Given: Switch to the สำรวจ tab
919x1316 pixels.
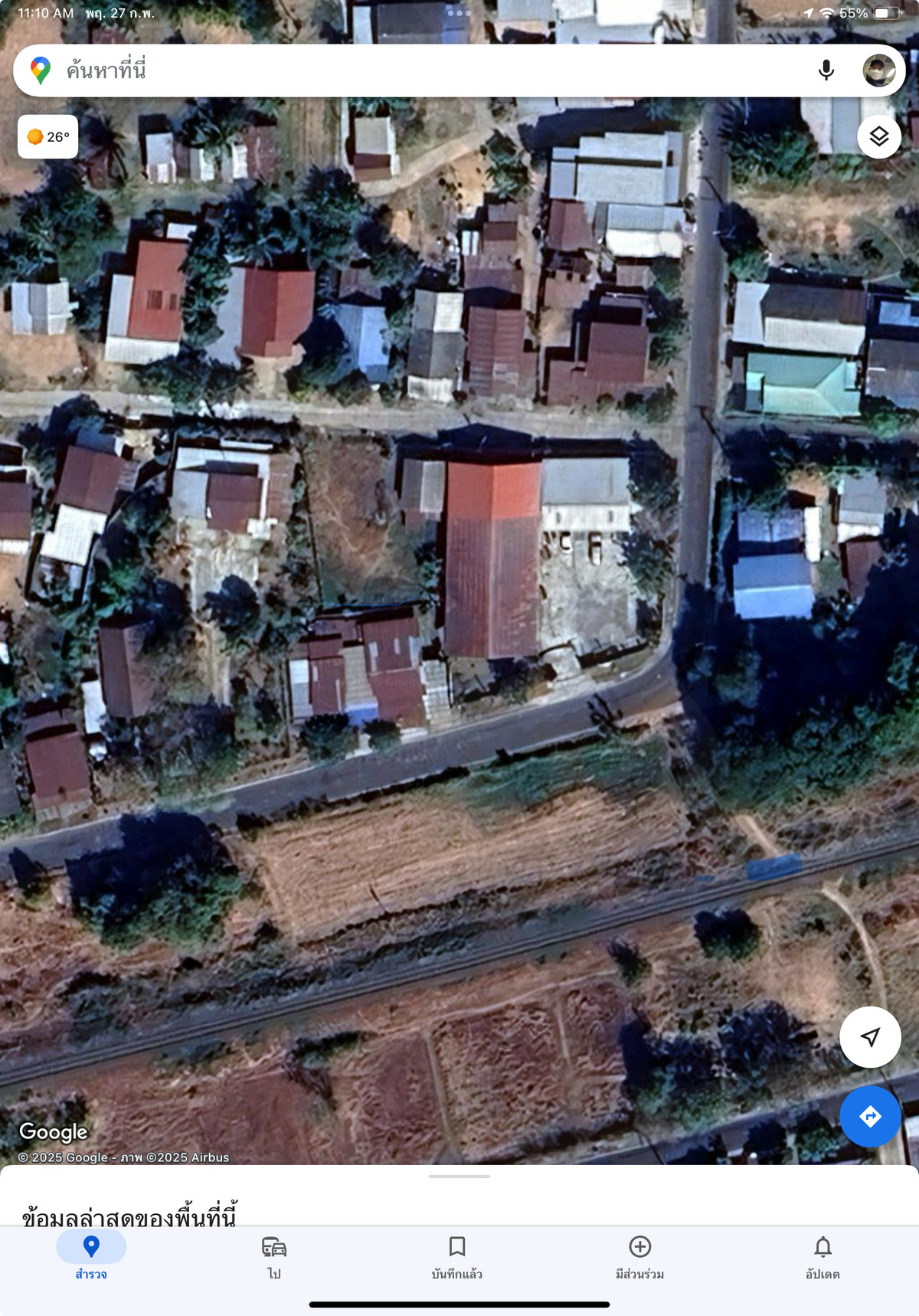Looking at the screenshot, I should pos(91,1256).
